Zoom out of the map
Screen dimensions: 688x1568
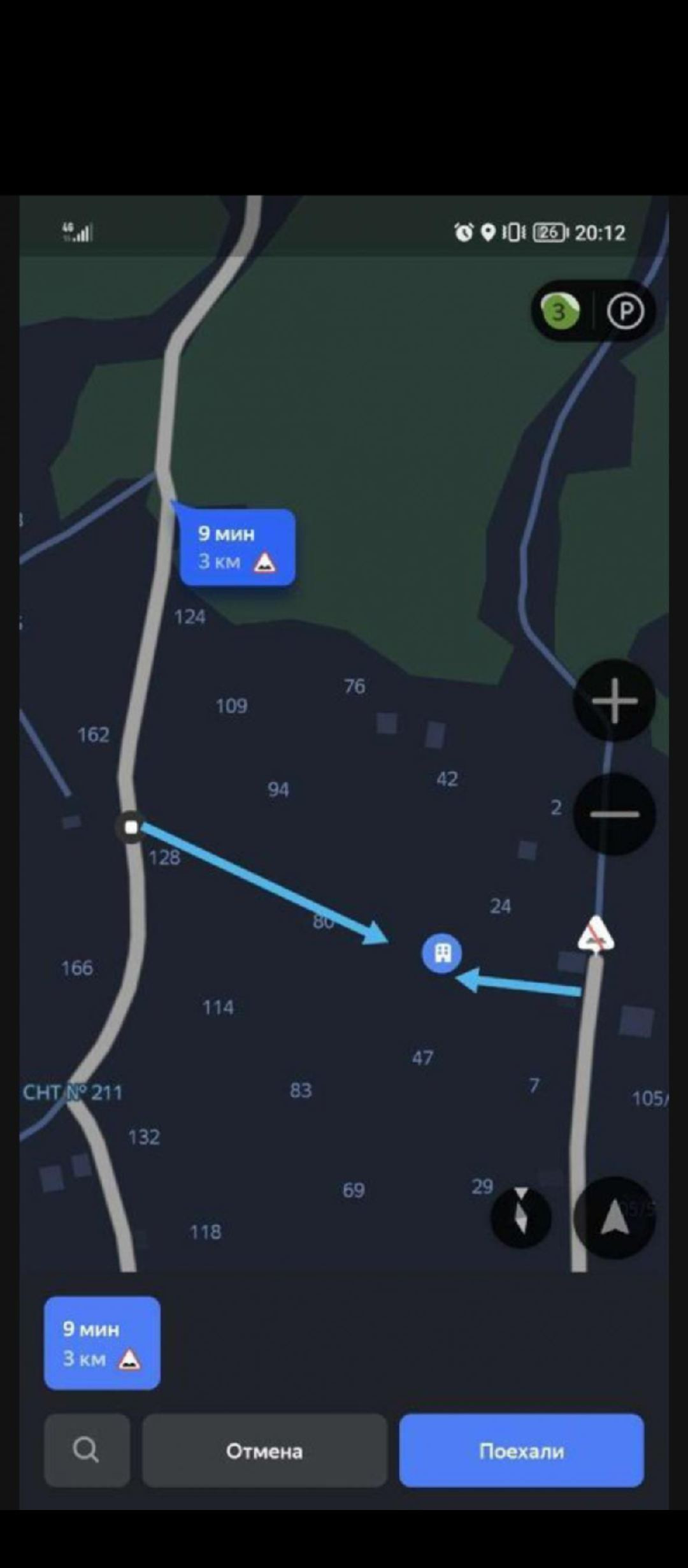click(x=614, y=814)
